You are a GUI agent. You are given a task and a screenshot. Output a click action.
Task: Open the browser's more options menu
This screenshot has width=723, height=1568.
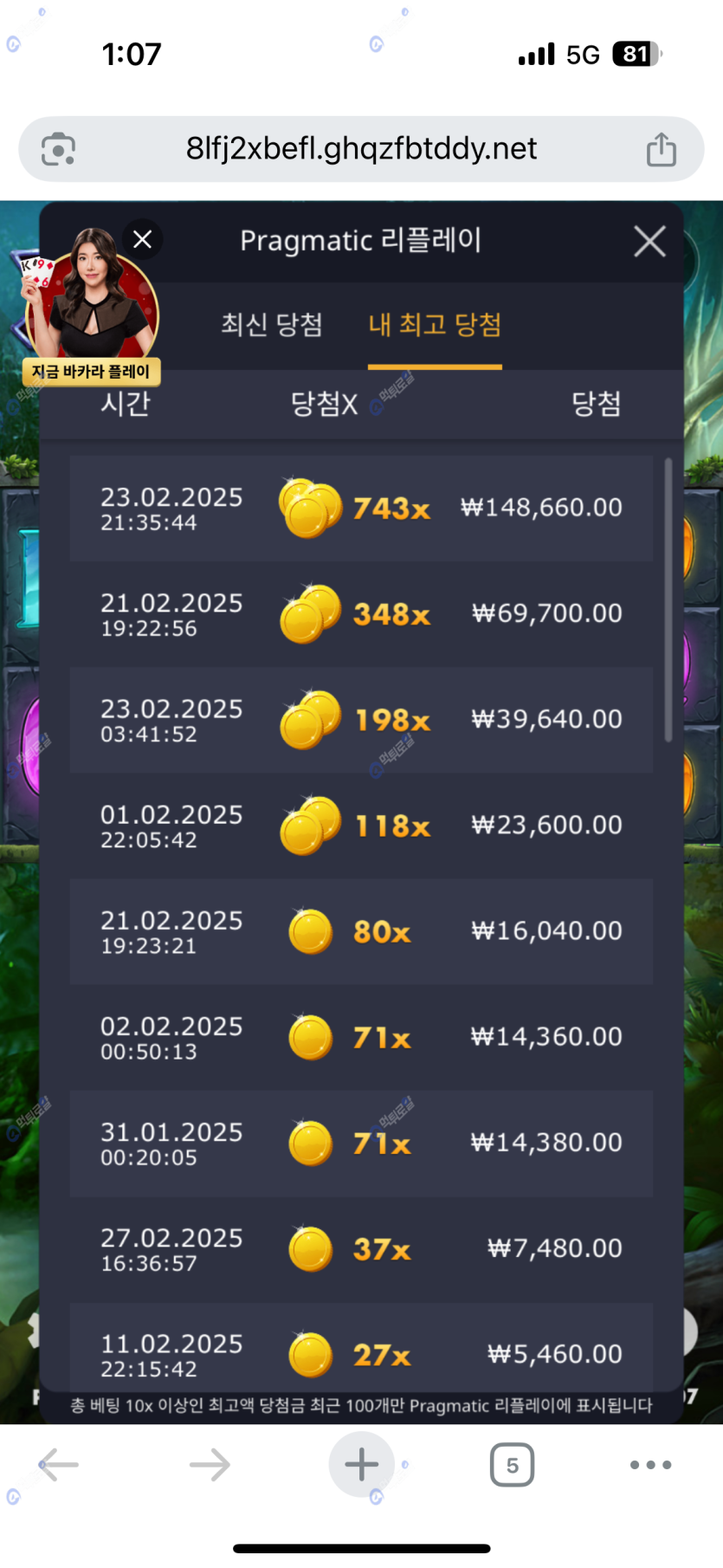tap(650, 1465)
